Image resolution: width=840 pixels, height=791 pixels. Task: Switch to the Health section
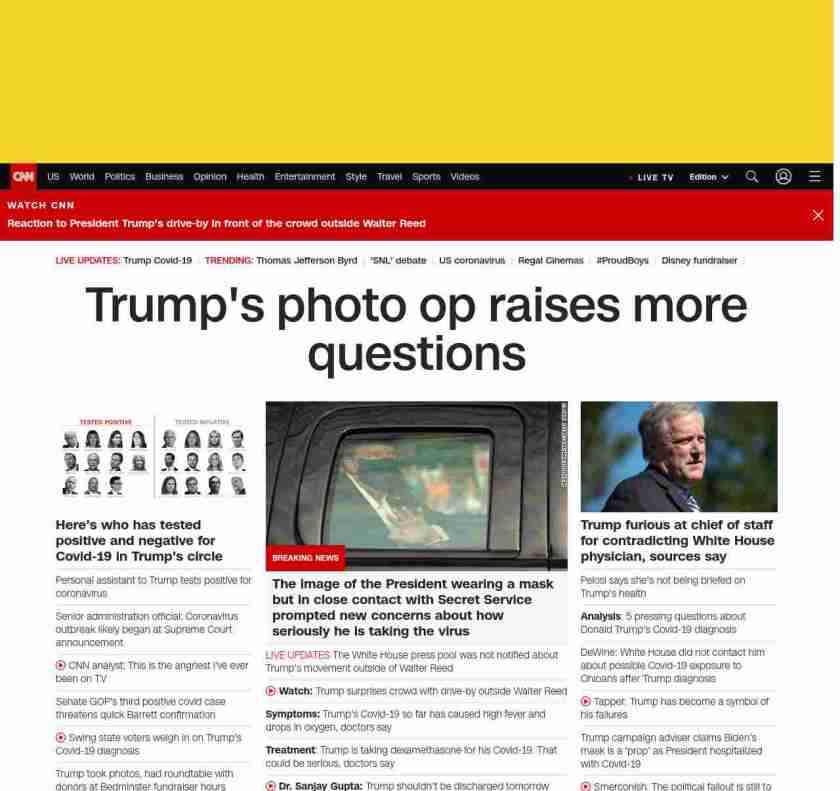point(250,177)
